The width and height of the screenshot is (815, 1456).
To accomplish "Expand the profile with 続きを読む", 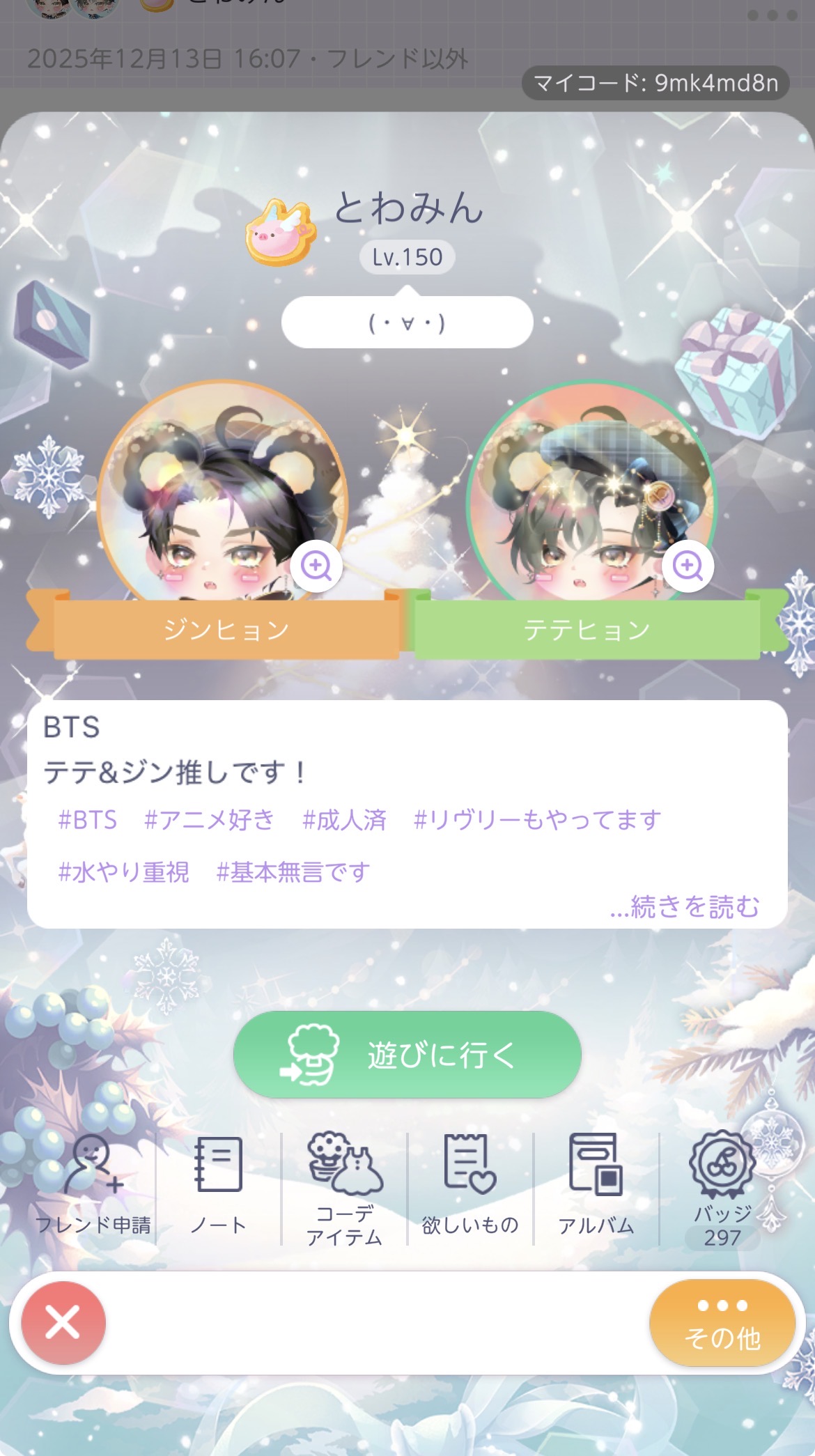I will coord(685,906).
